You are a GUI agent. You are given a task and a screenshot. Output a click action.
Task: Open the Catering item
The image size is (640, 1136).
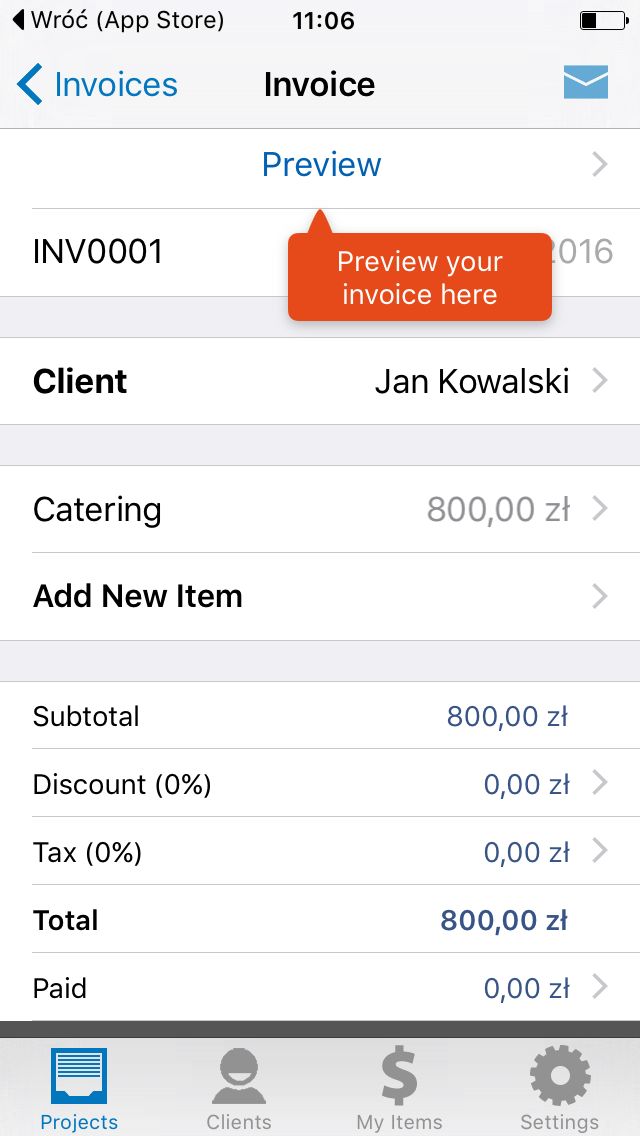[x=320, y=509]
